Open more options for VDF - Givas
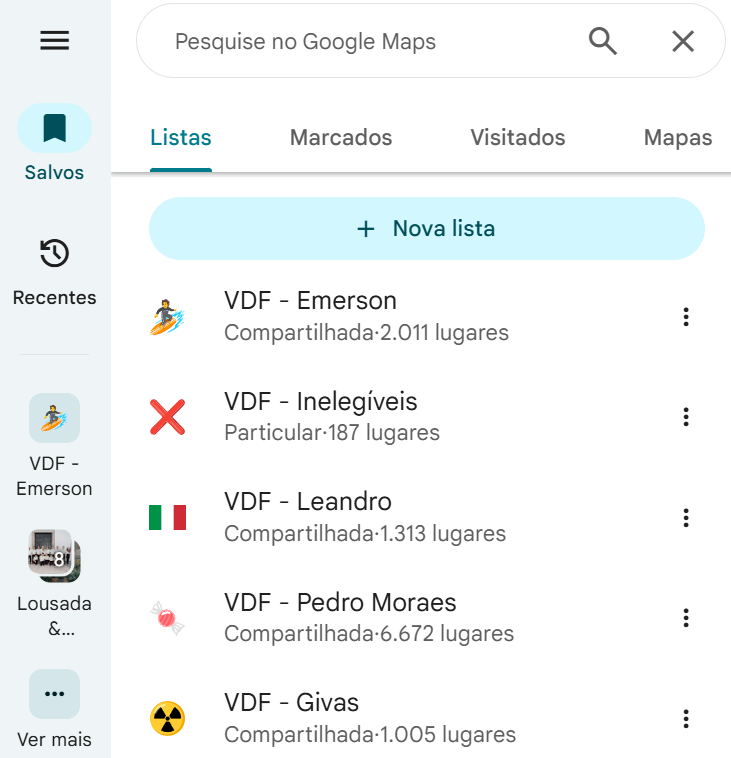This screenshot has height=758, width=731. (686, 718)
